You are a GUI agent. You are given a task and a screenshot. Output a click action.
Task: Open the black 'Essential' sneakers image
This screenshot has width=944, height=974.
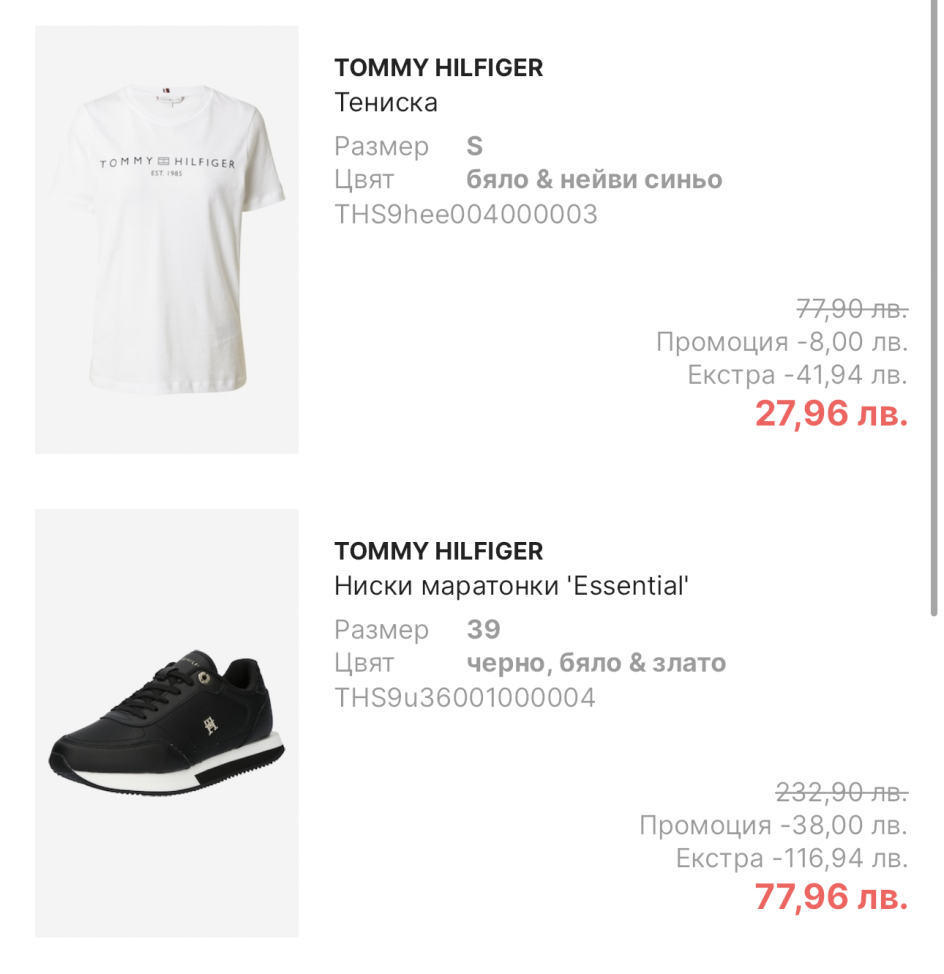point(167,722)
